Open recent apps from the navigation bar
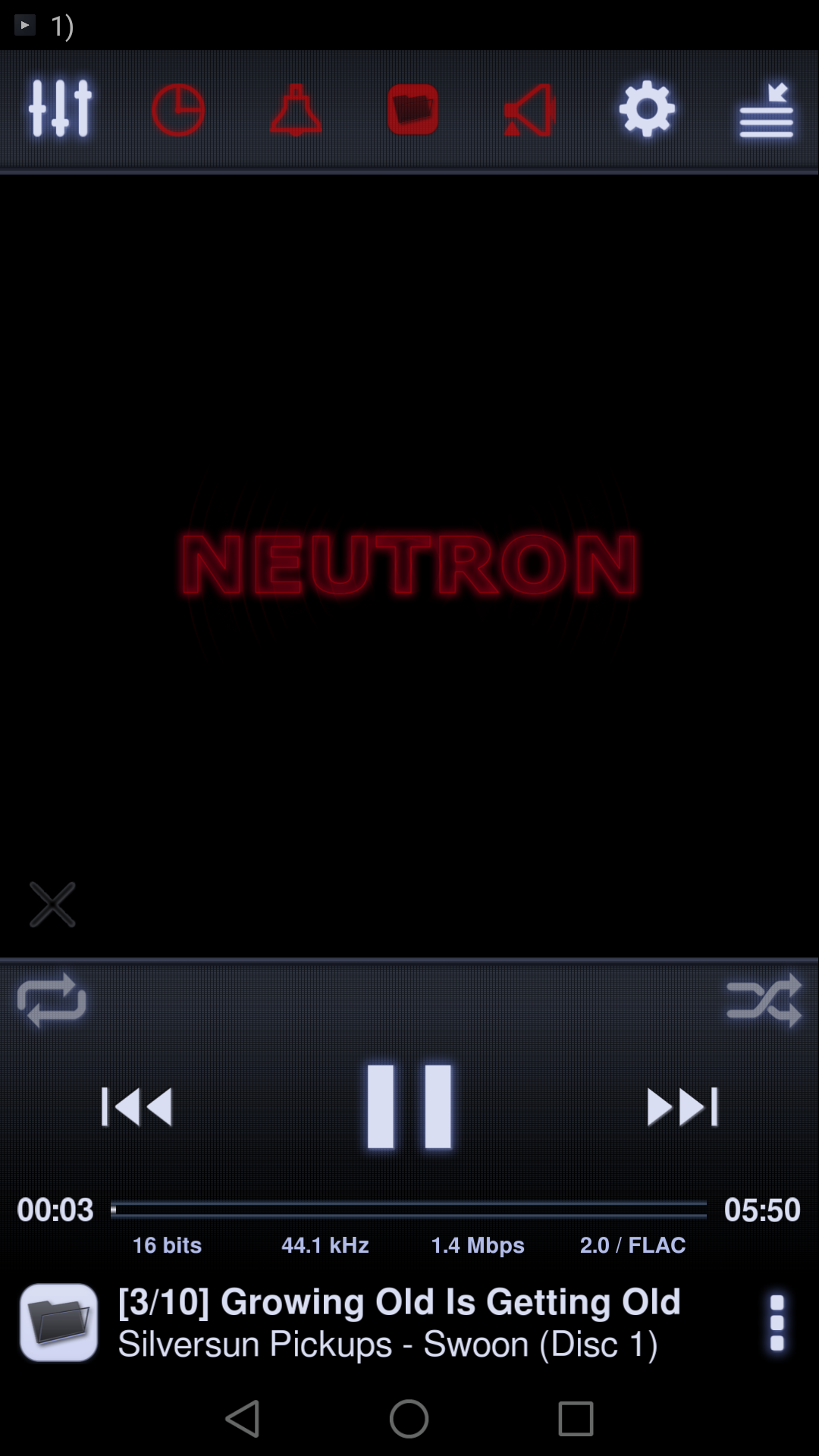This screenshot has width=819, height=1456. click(x=576, y=1418)
